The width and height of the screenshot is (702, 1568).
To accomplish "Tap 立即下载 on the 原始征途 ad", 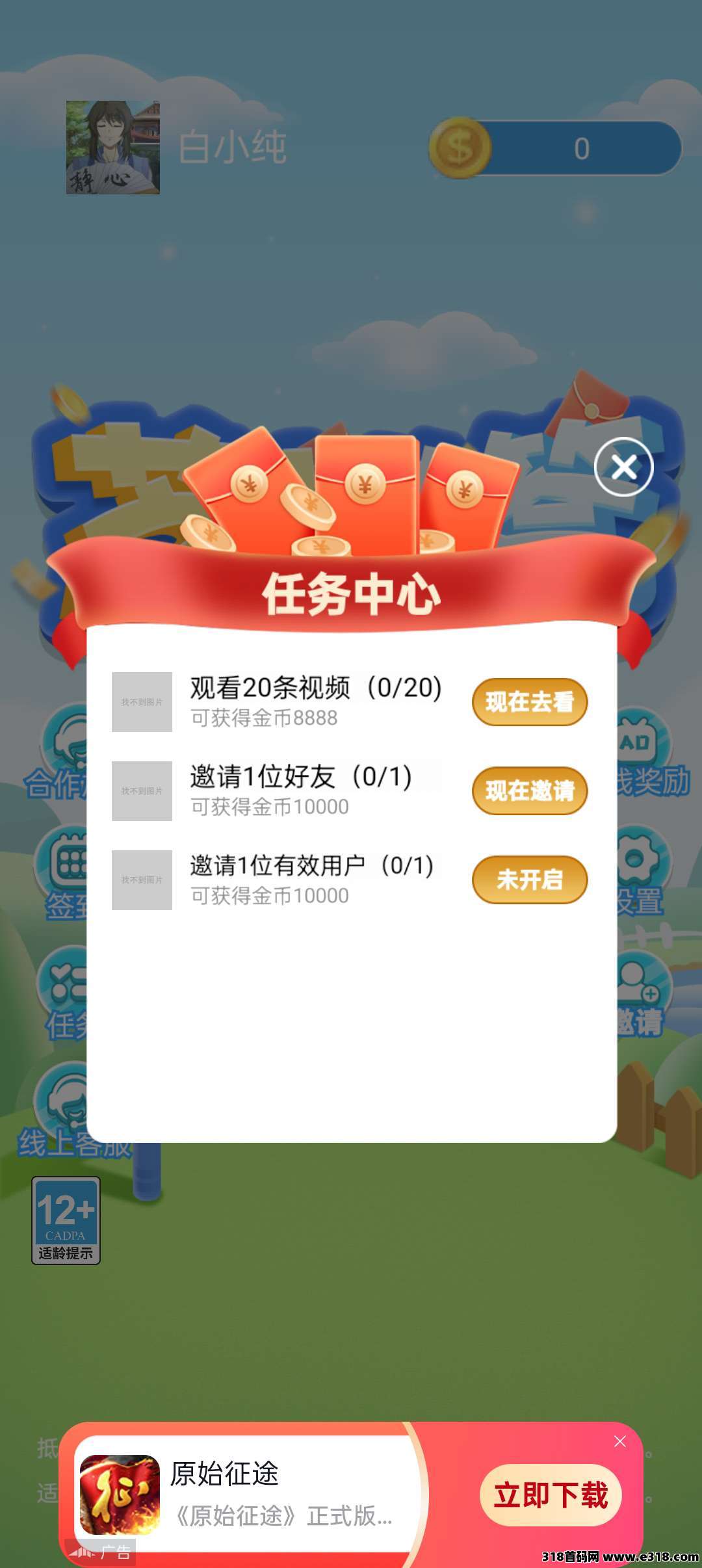I will pos(551,1495).
